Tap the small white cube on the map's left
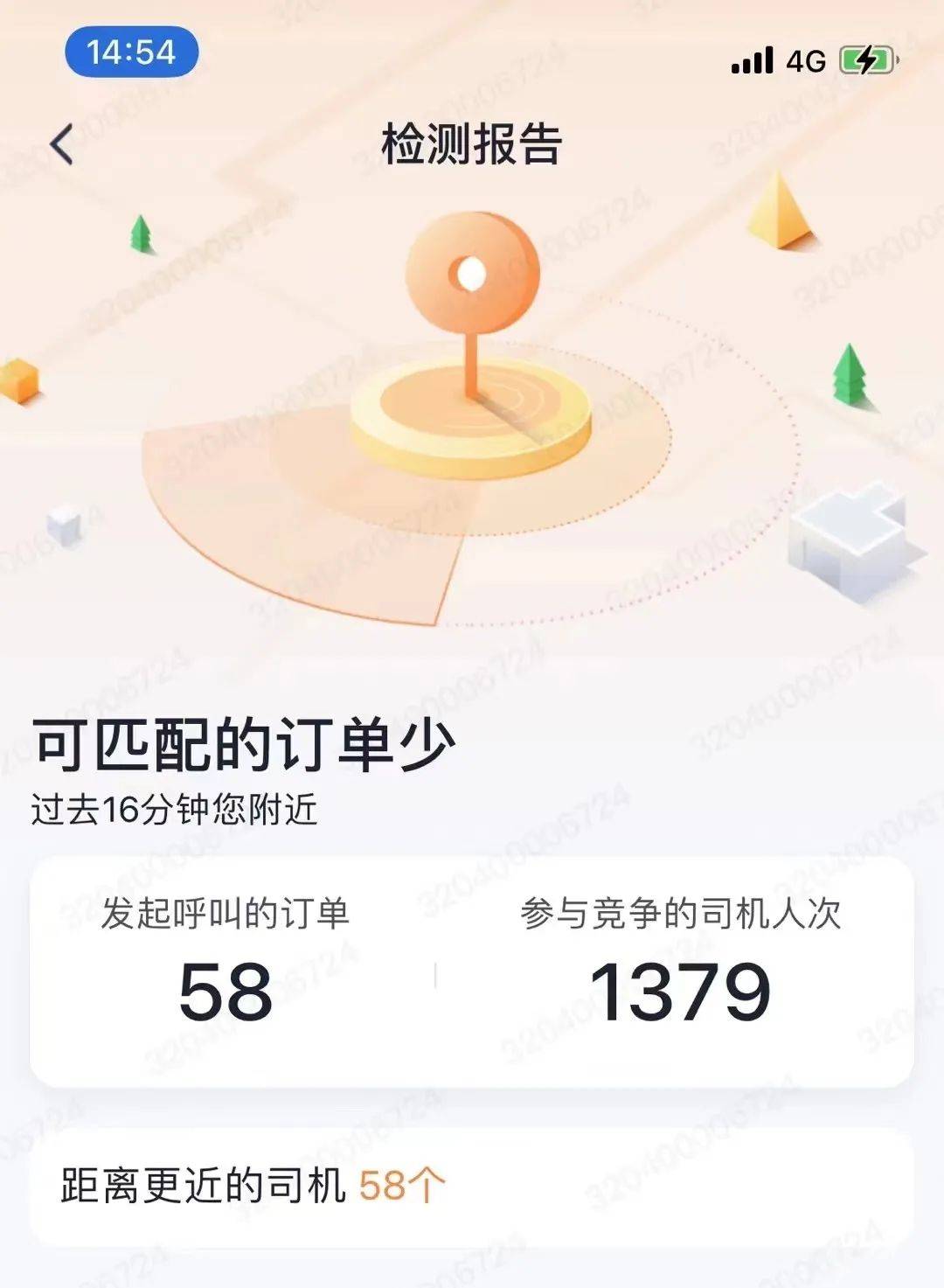944x1288 pixels. (x=64, y=525)
